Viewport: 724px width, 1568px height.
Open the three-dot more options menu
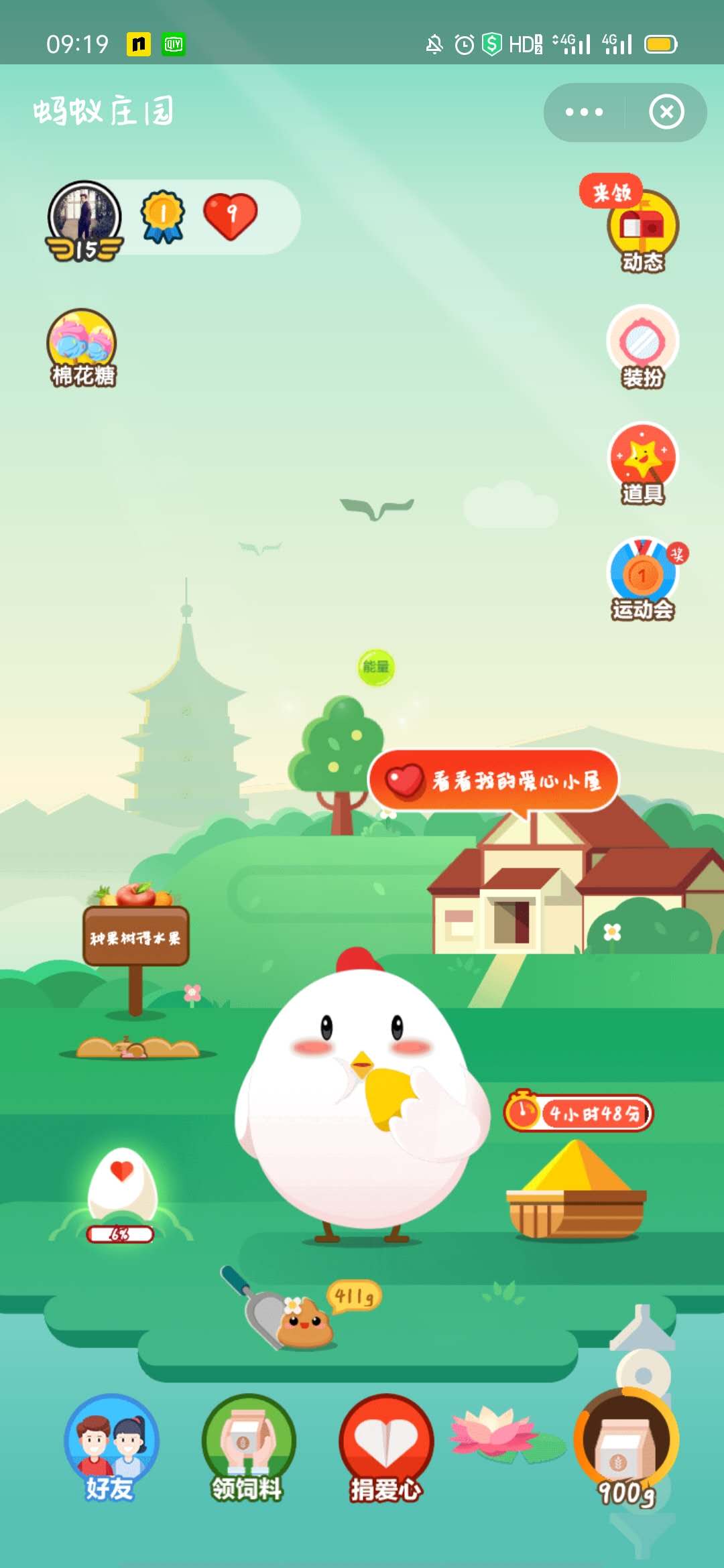pos(584,112)
